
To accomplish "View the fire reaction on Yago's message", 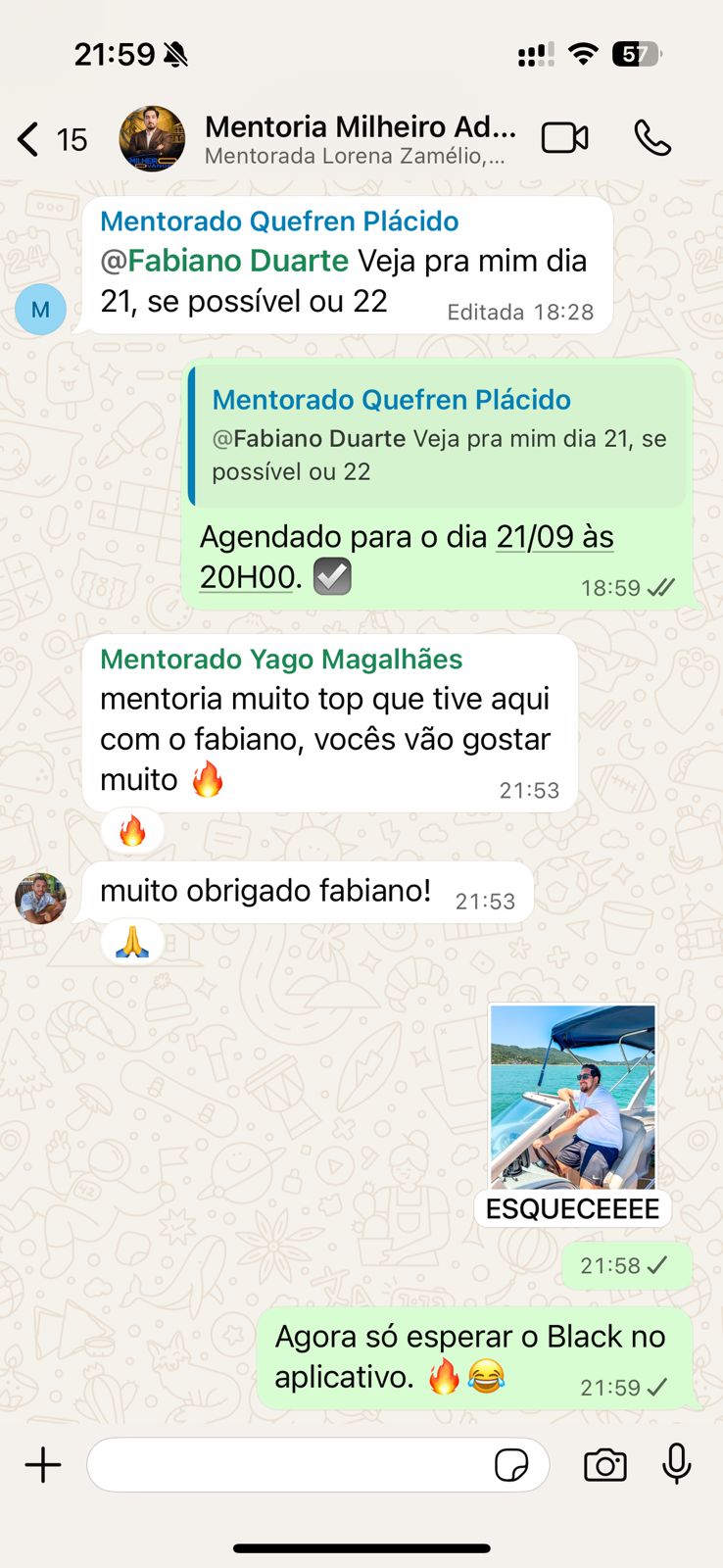I will 132,831.
